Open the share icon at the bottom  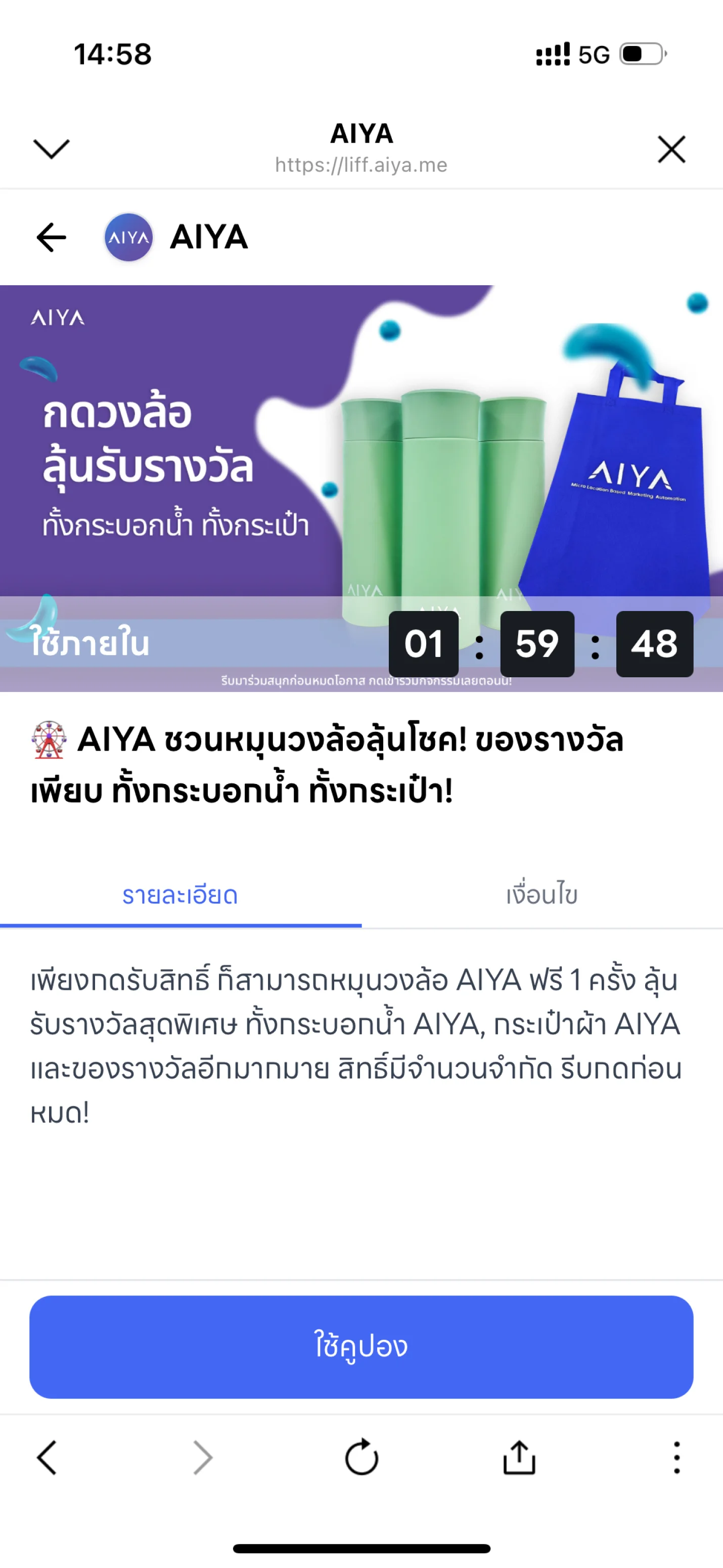tap(518, 1456)
